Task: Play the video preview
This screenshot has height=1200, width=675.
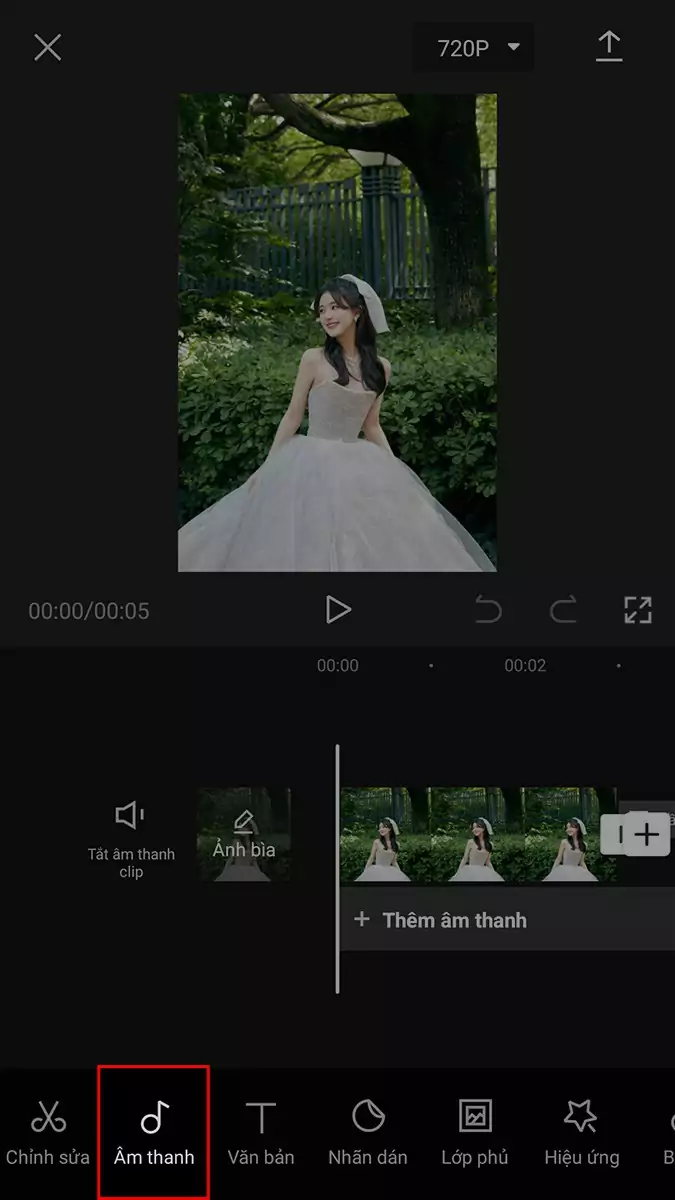Action: [x=338, y=609]
